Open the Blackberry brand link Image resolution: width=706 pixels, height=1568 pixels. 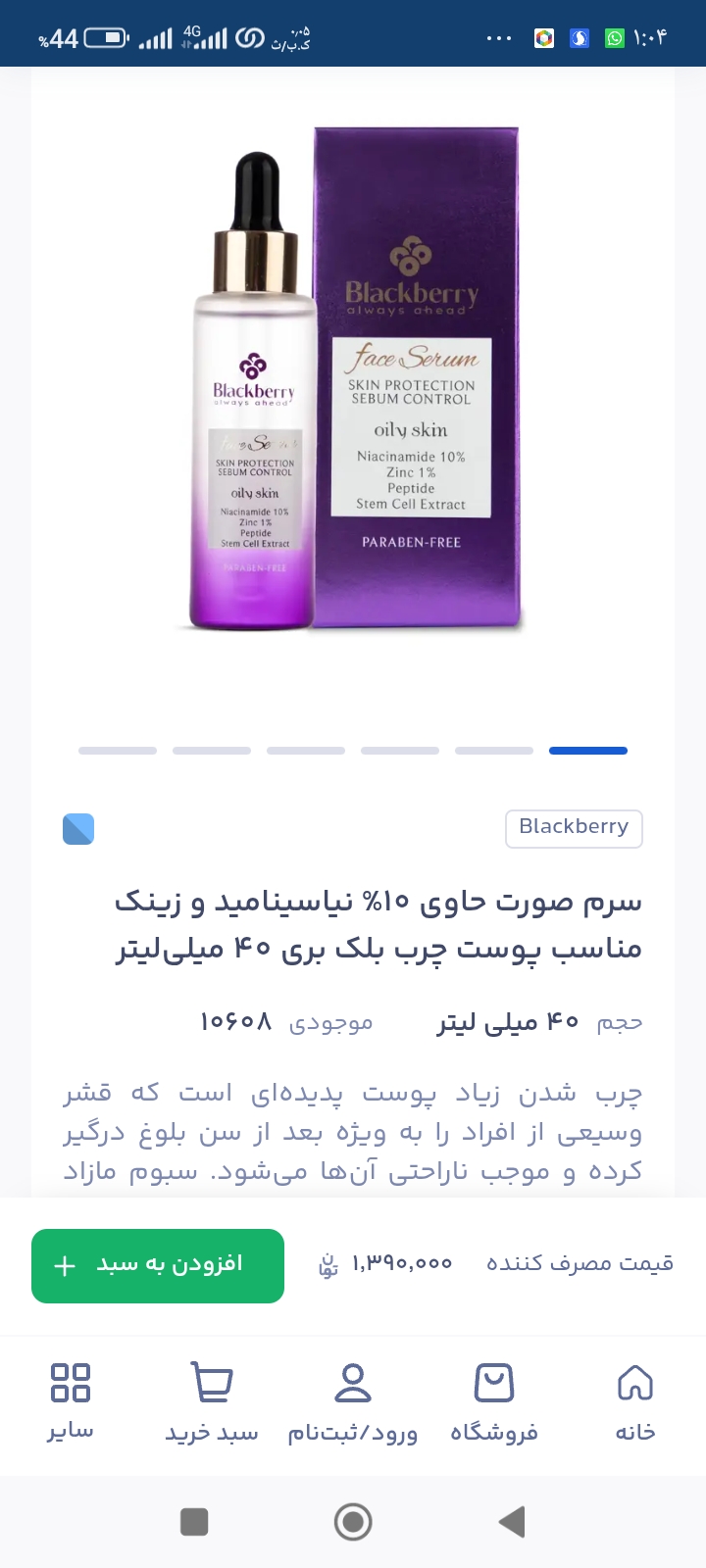(574, 828)
